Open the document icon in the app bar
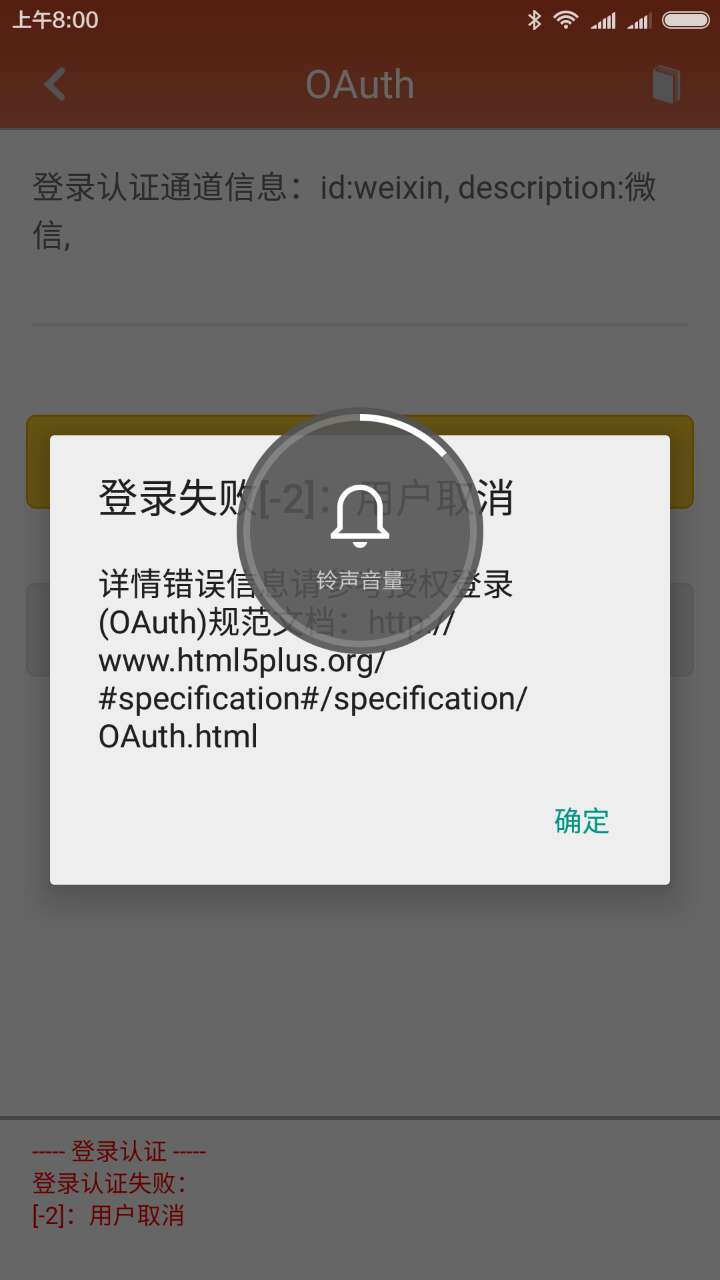Viewport: 720px width, 1280px height. pos(665,85)
